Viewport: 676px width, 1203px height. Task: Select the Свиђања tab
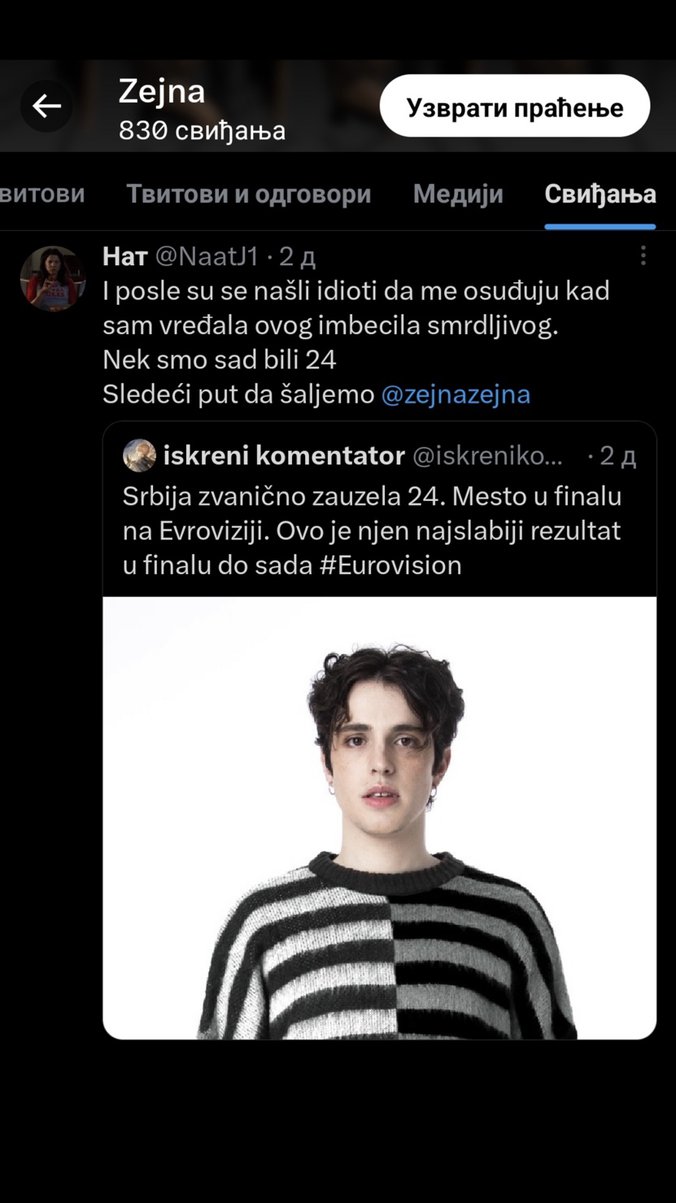point(600,194)
